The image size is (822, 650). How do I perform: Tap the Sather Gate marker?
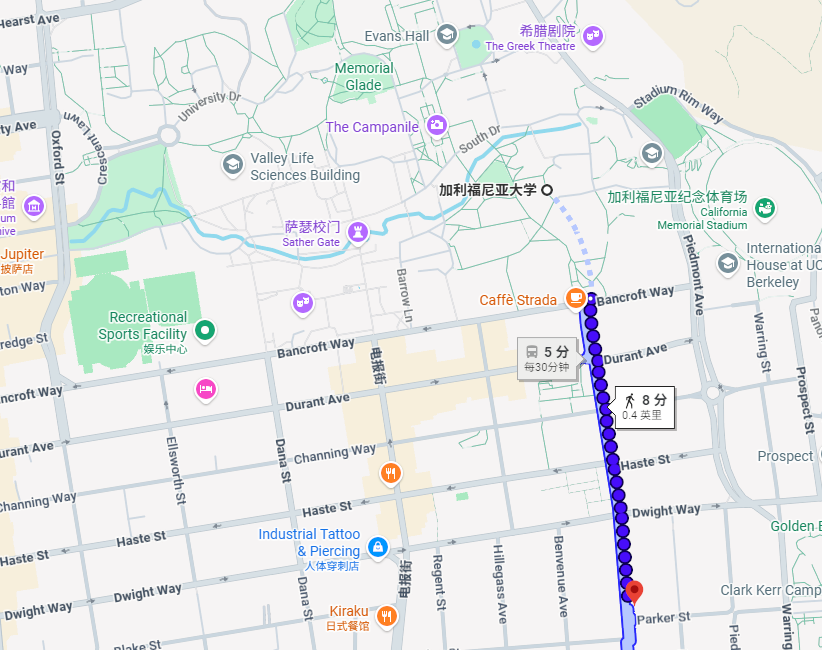358,233
